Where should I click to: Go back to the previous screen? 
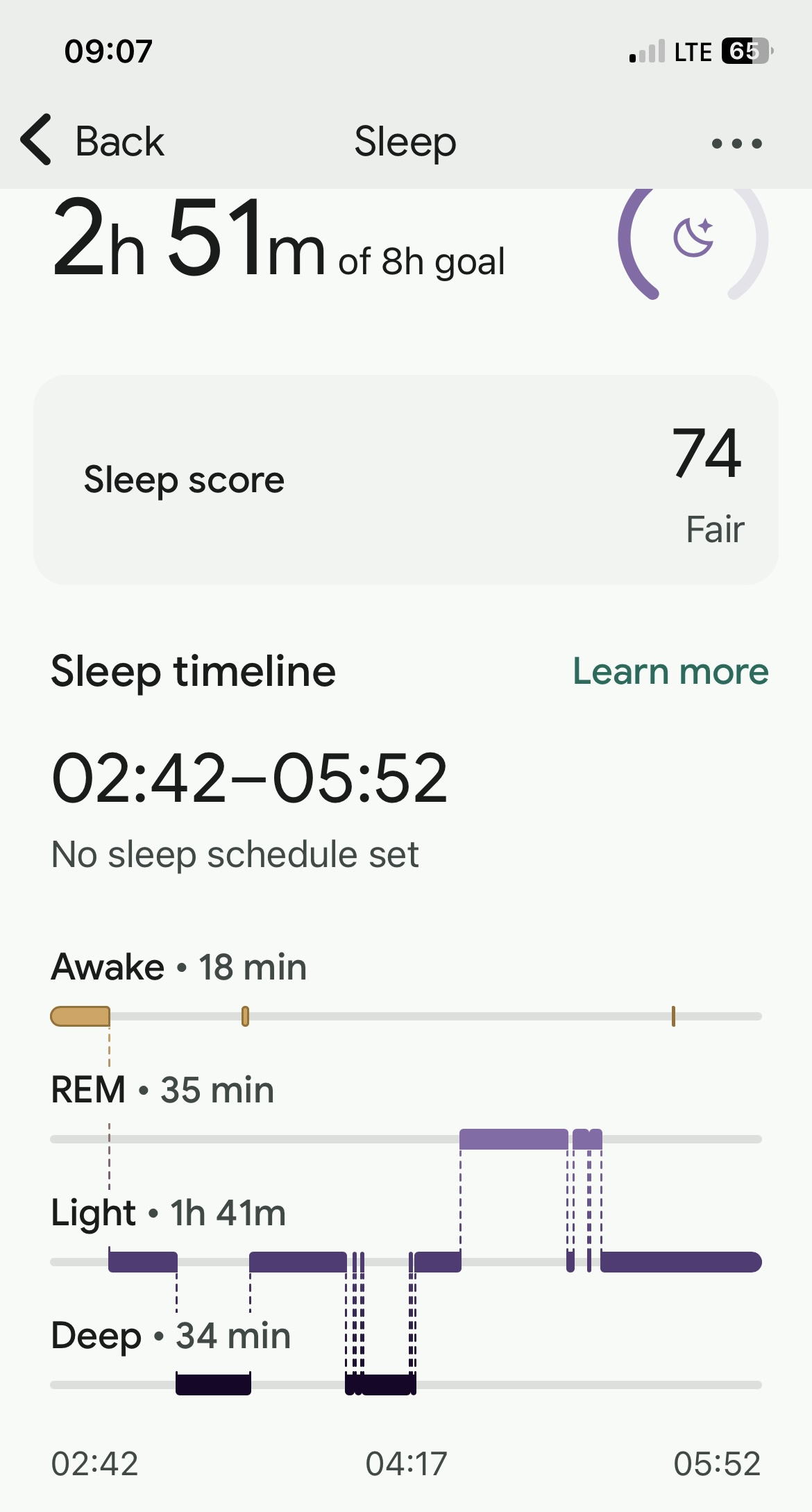point(92,141)
